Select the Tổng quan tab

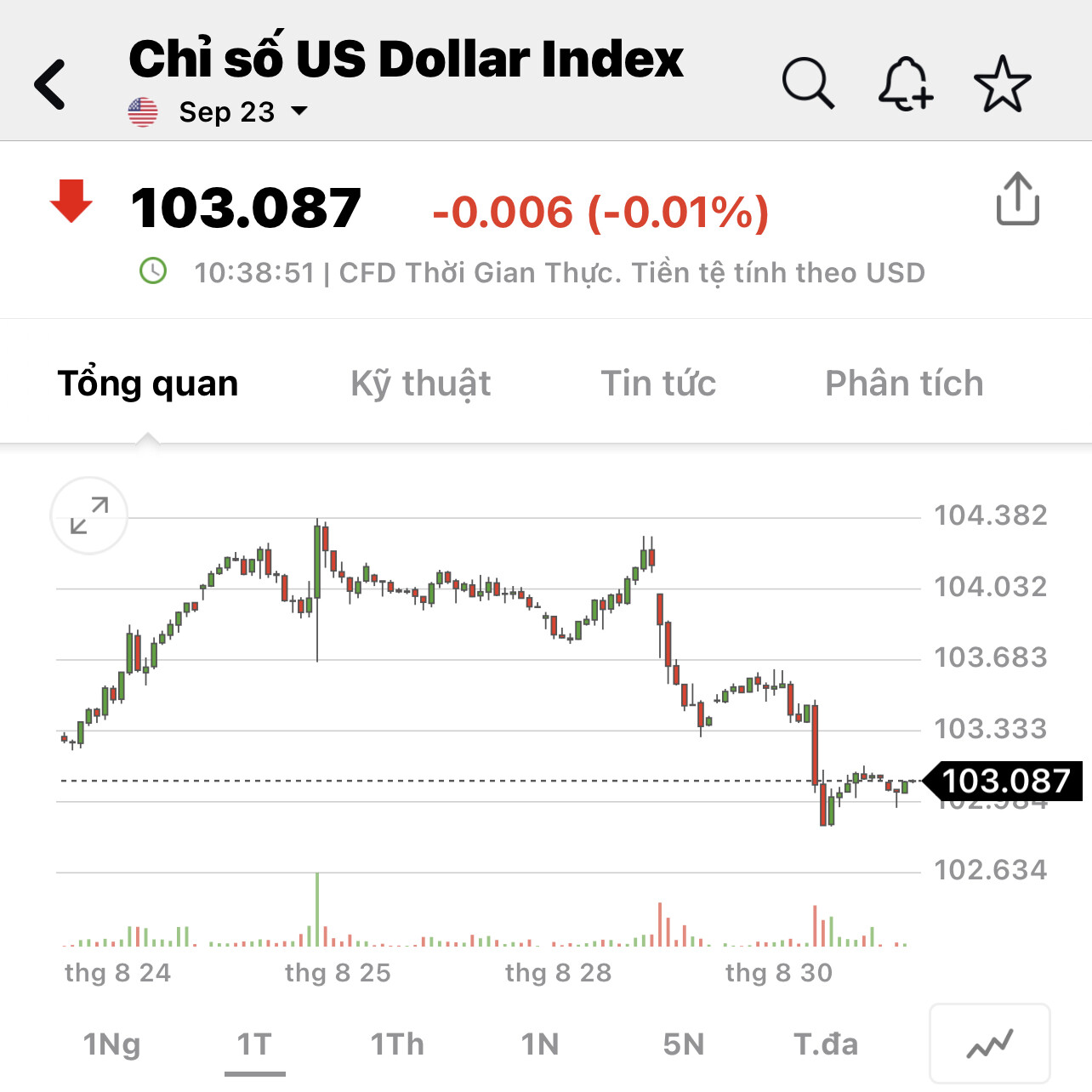(148, 384)
